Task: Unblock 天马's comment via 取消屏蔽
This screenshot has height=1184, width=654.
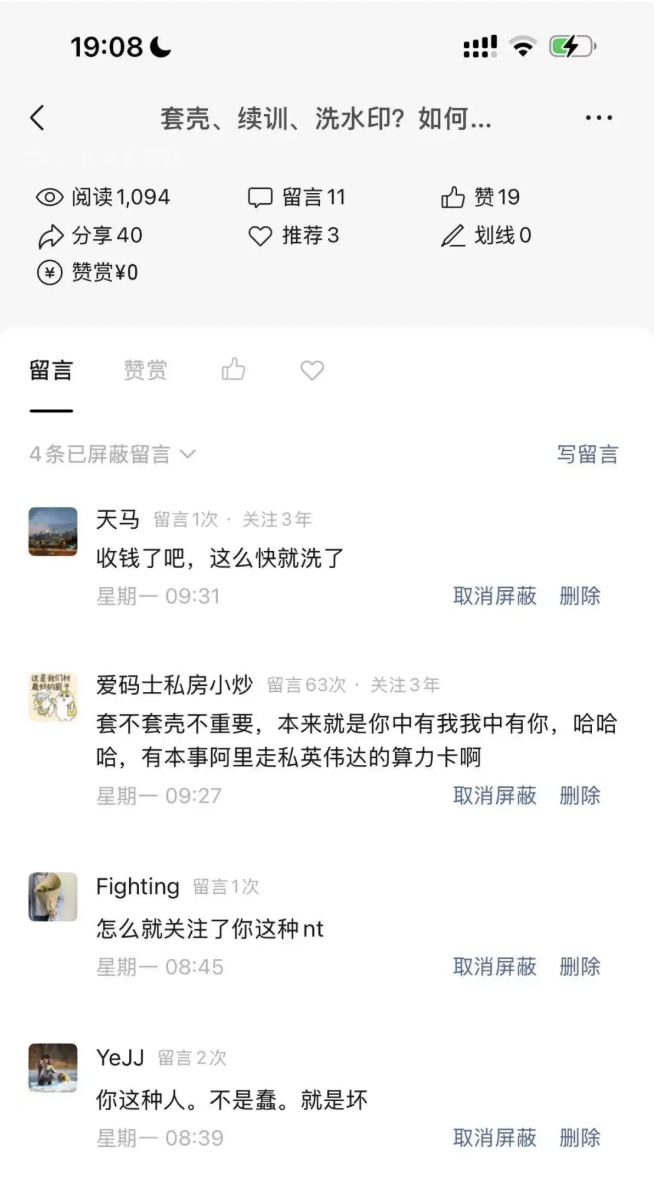Action: tap(495, 596)
